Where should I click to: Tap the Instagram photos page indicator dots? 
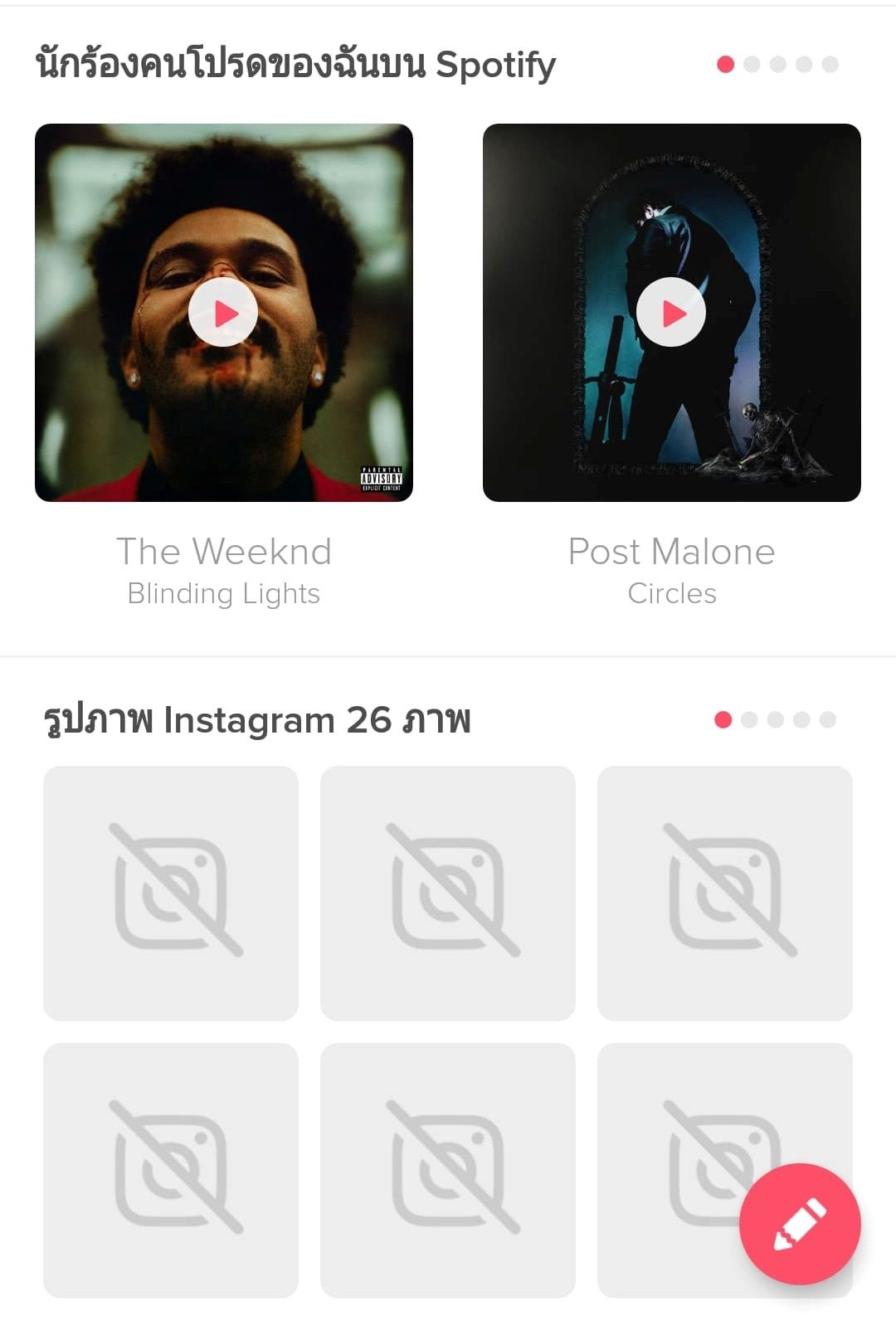pos(775,719)
